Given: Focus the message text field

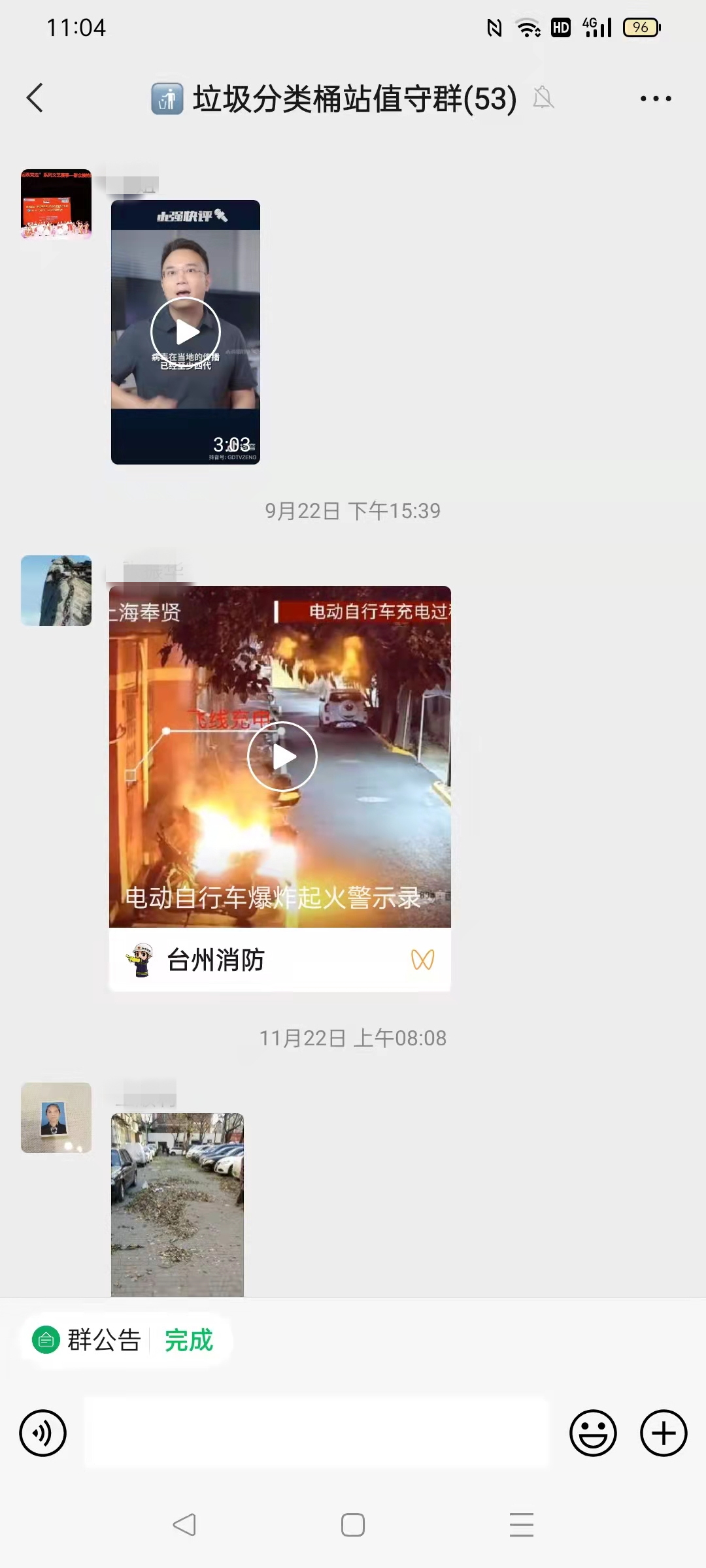Looking at the screenshot, I should (317, 1433).
